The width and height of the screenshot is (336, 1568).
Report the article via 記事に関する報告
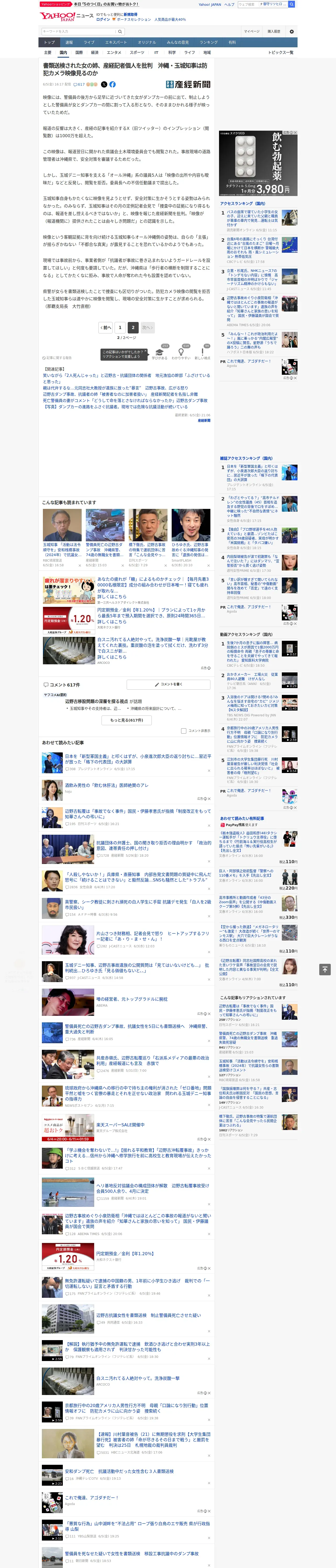pos(57,358)
